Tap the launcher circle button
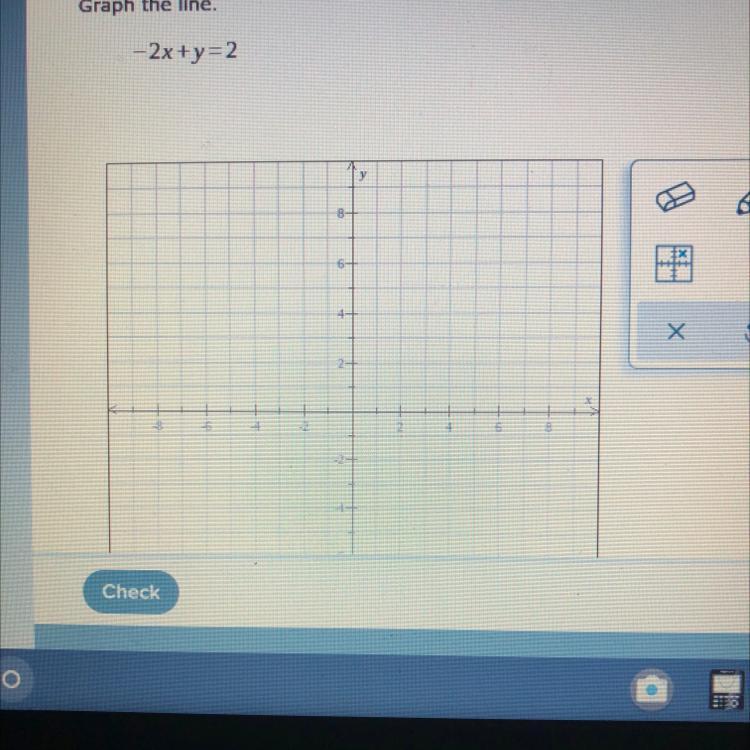The width and height of the screenshot is (750, 750). (x=11, y=679)
